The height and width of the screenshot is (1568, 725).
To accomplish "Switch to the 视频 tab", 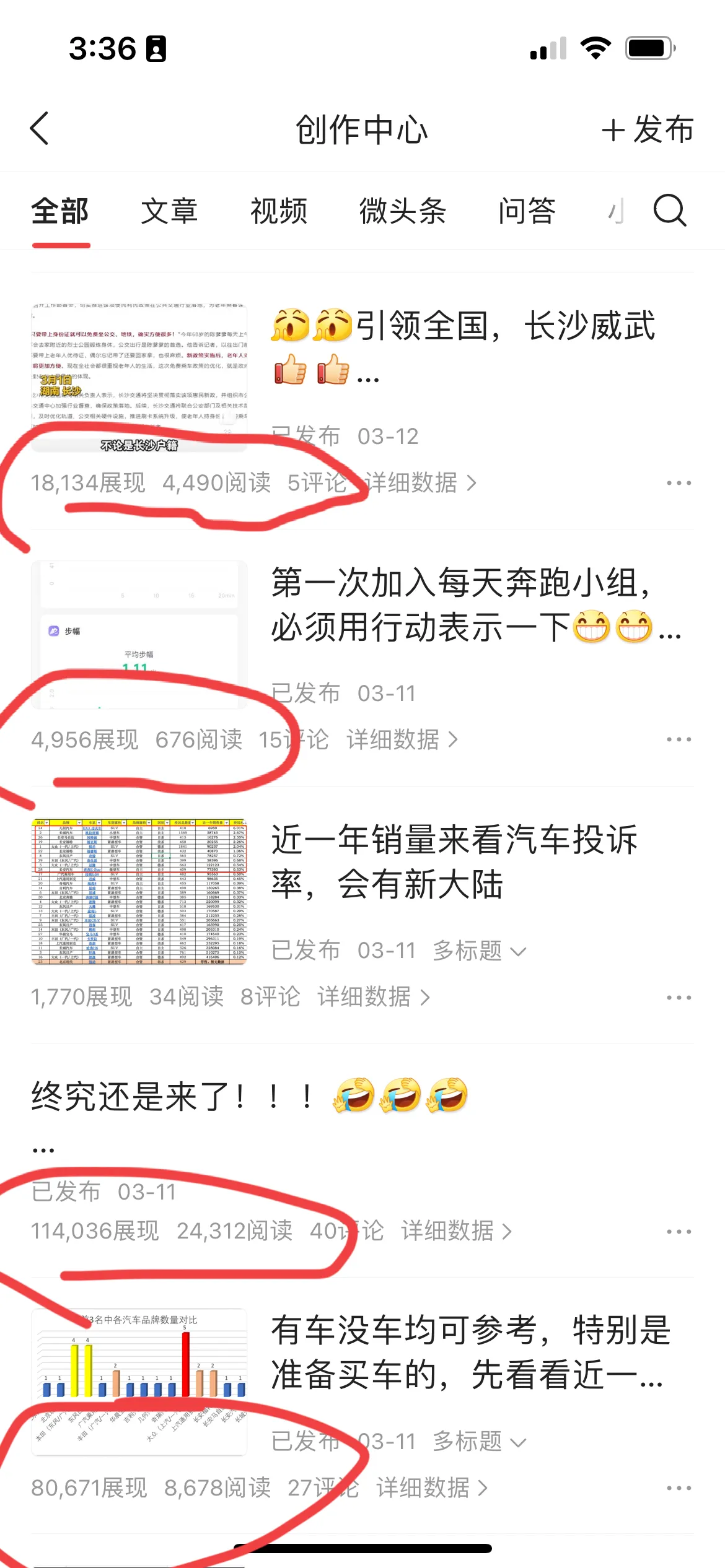I will [x=279, y=211].
